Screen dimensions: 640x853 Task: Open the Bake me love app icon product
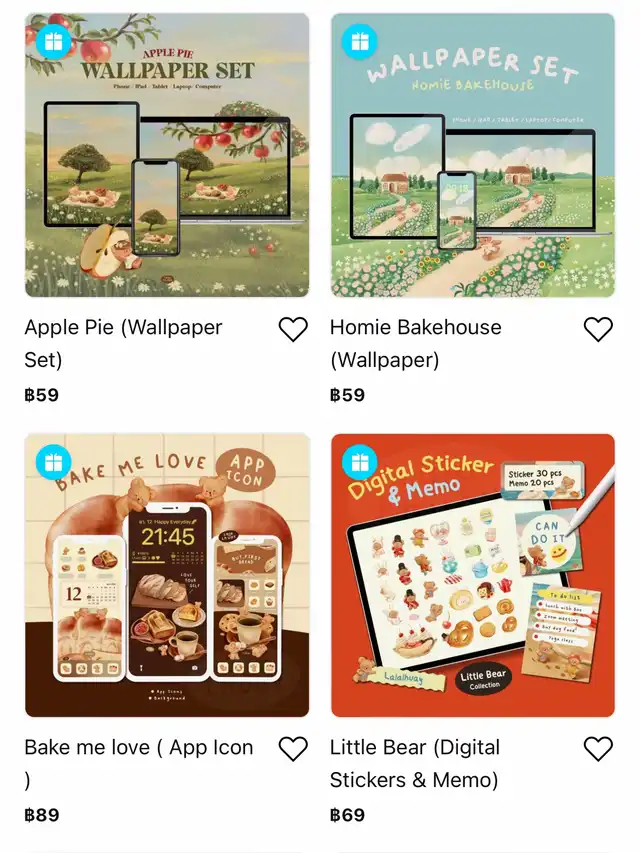[167, 575]
